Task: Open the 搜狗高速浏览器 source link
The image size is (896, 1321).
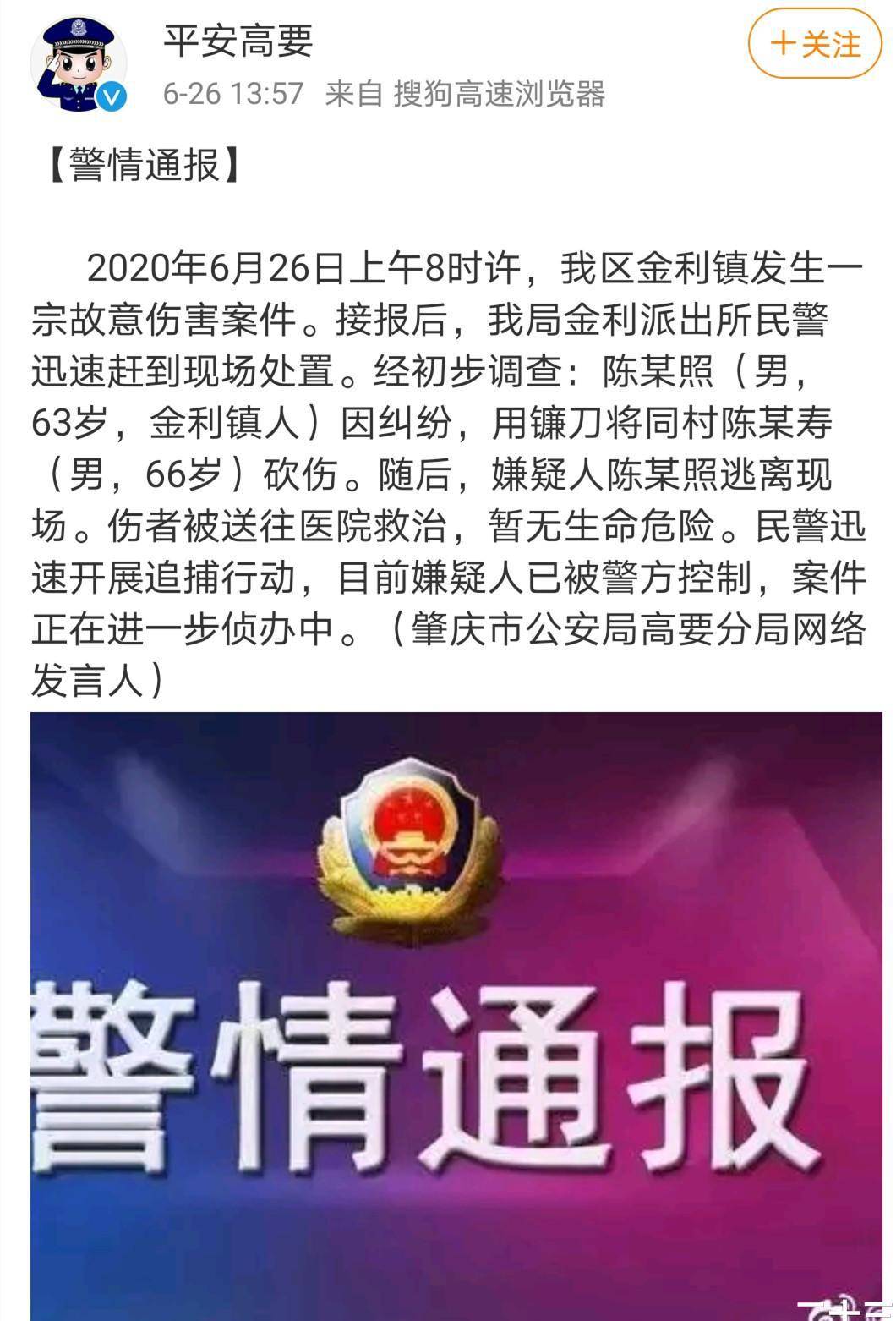Action: (499, 94)
